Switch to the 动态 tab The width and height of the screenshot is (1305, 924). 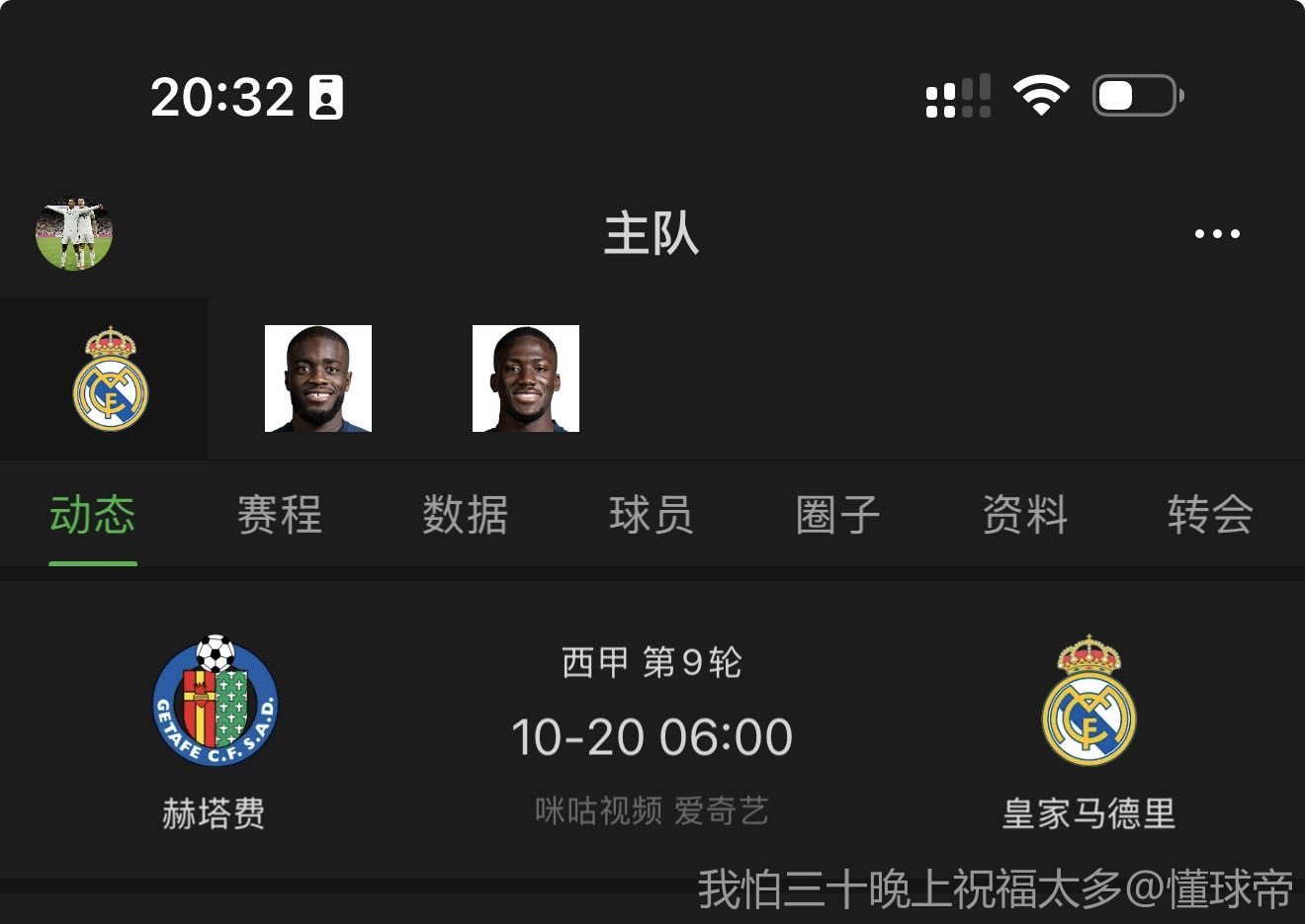tap(93, 516)
